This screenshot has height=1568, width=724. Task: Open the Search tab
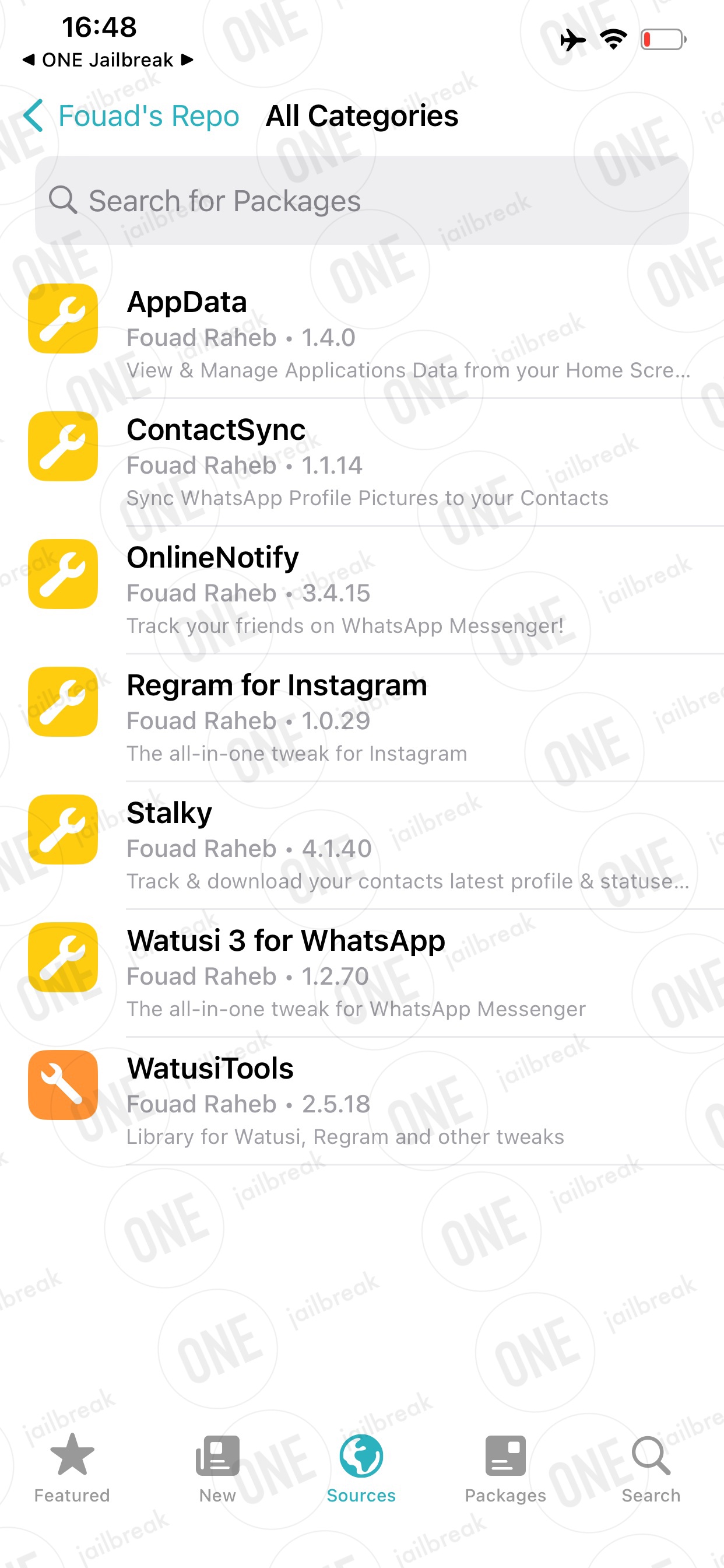coord(651,1468)
